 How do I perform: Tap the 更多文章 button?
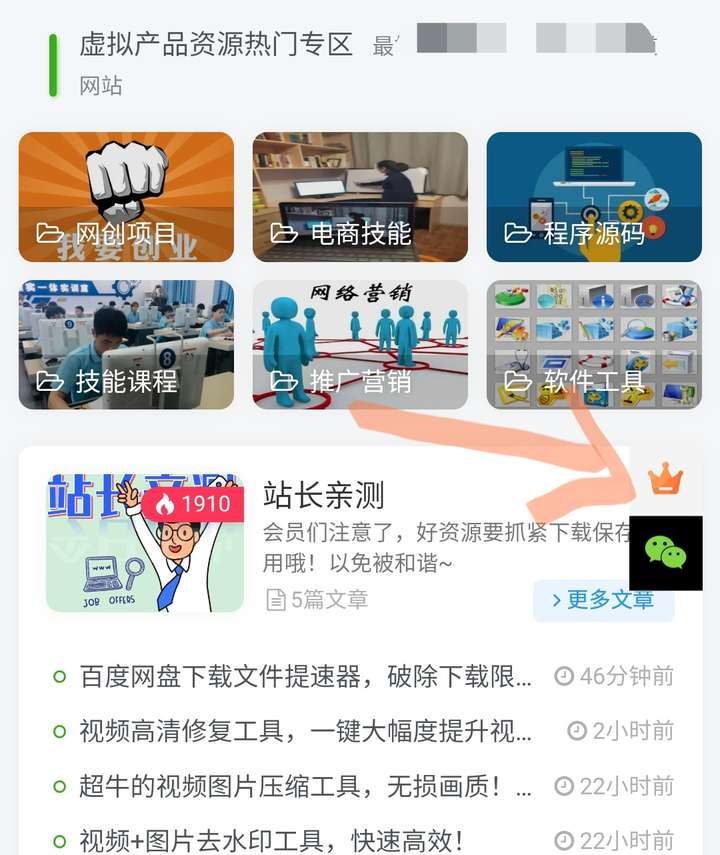click(604, 600)
